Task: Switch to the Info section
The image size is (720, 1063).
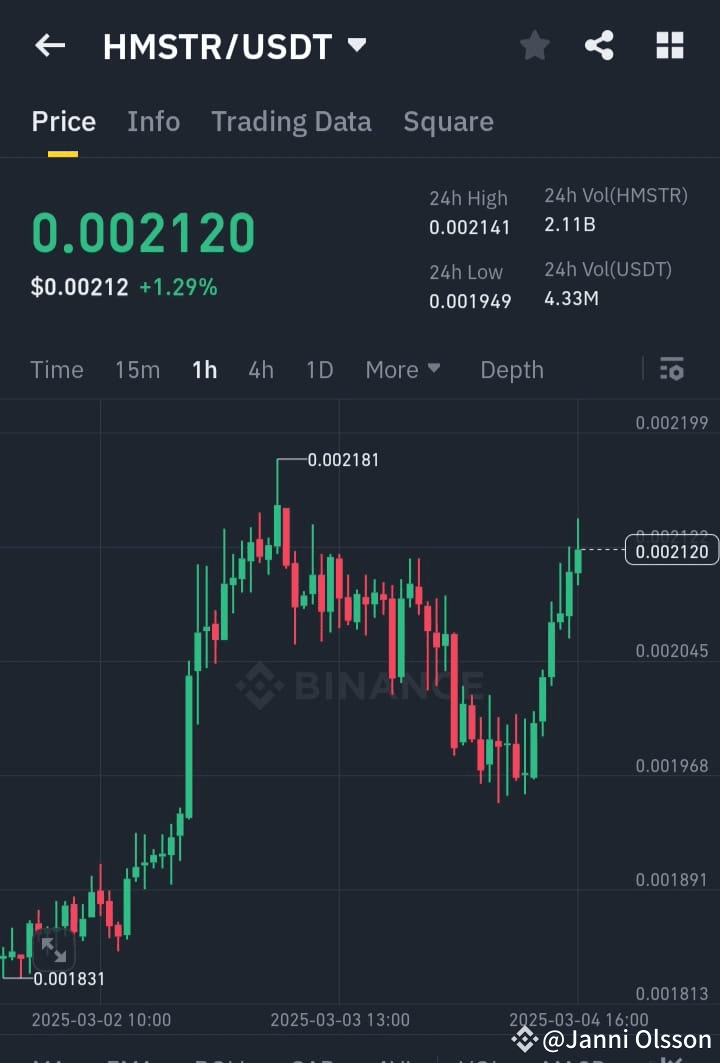Action: click(153, 121)
